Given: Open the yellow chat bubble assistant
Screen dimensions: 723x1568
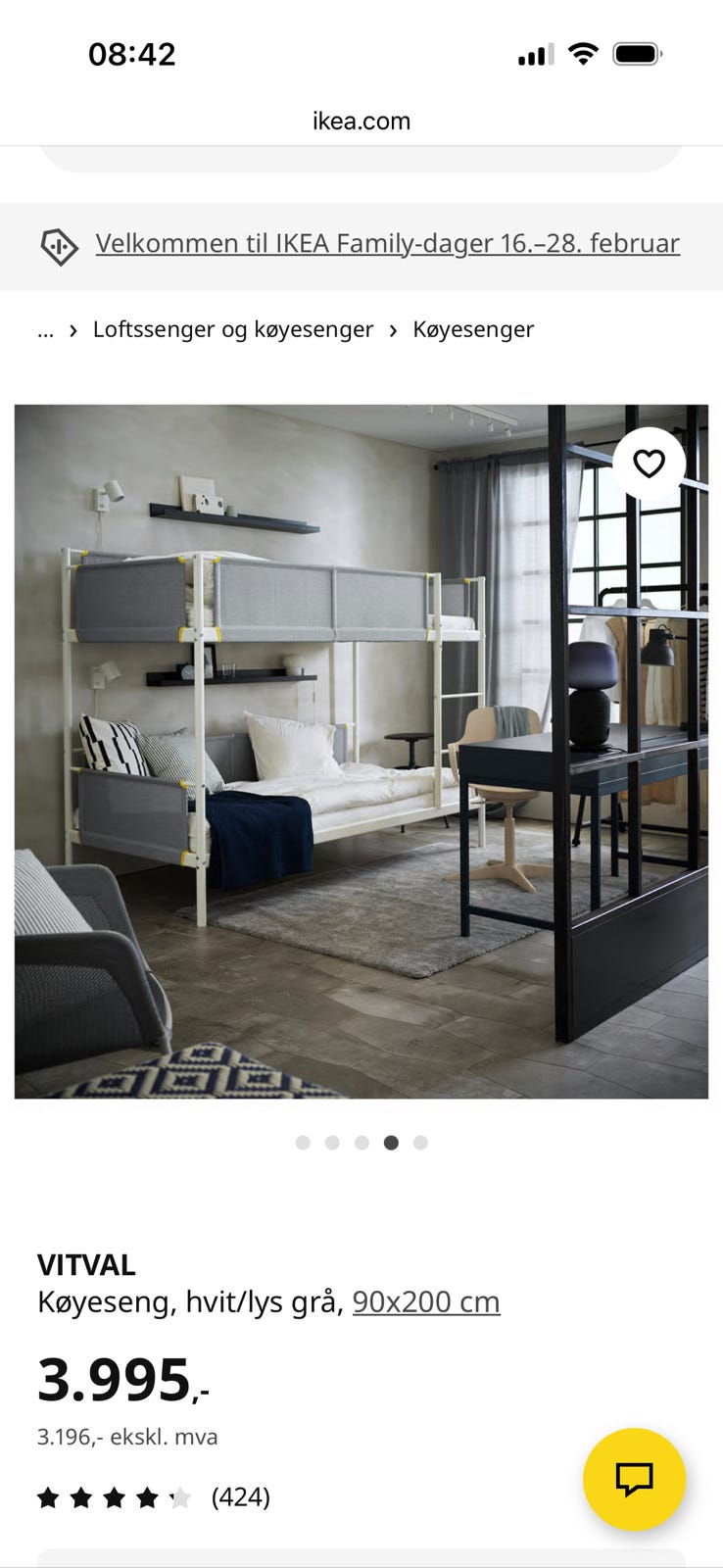Looking at the screenshot, I should tap(635, 1480).
